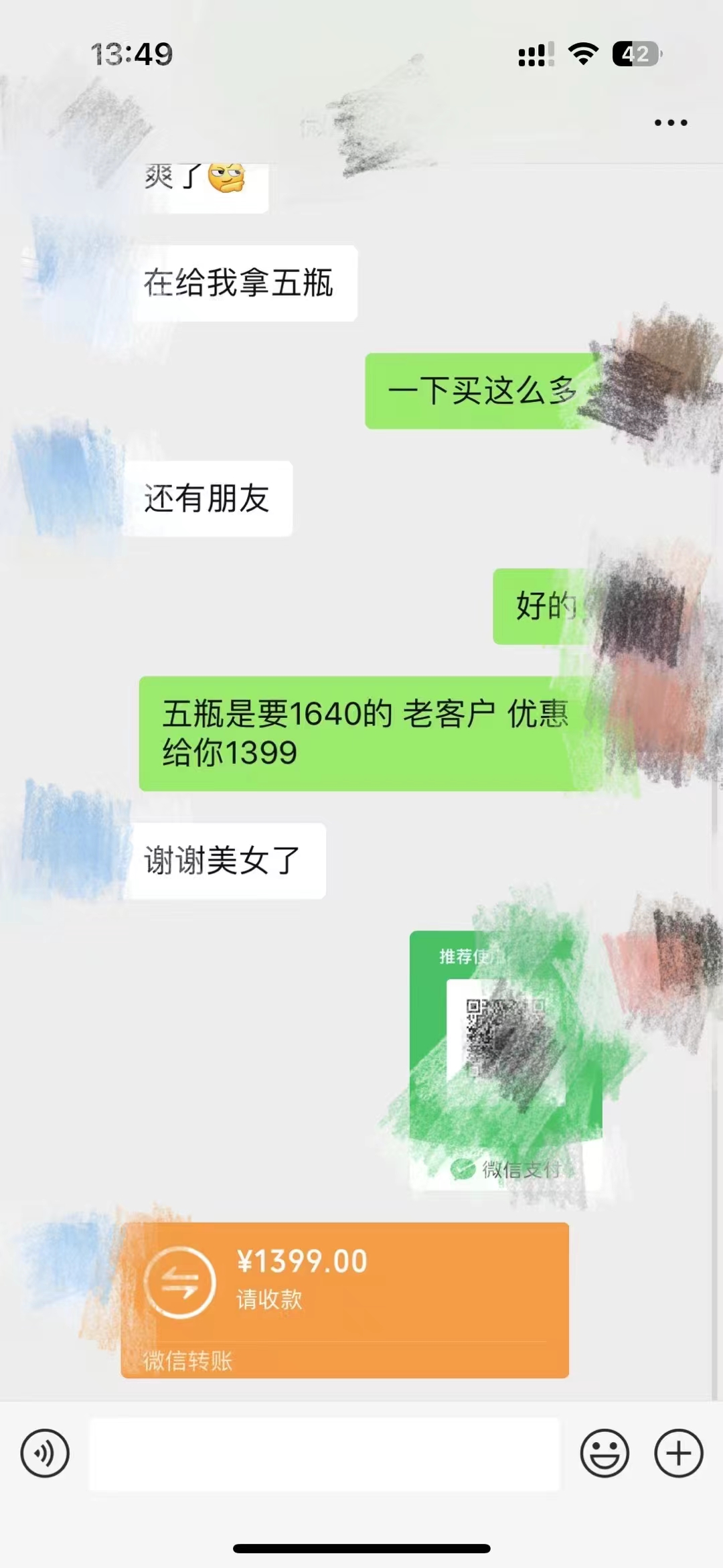Open the emoji sticker panel
This screenshot has width=723, height=1568.
(604, 1453)
